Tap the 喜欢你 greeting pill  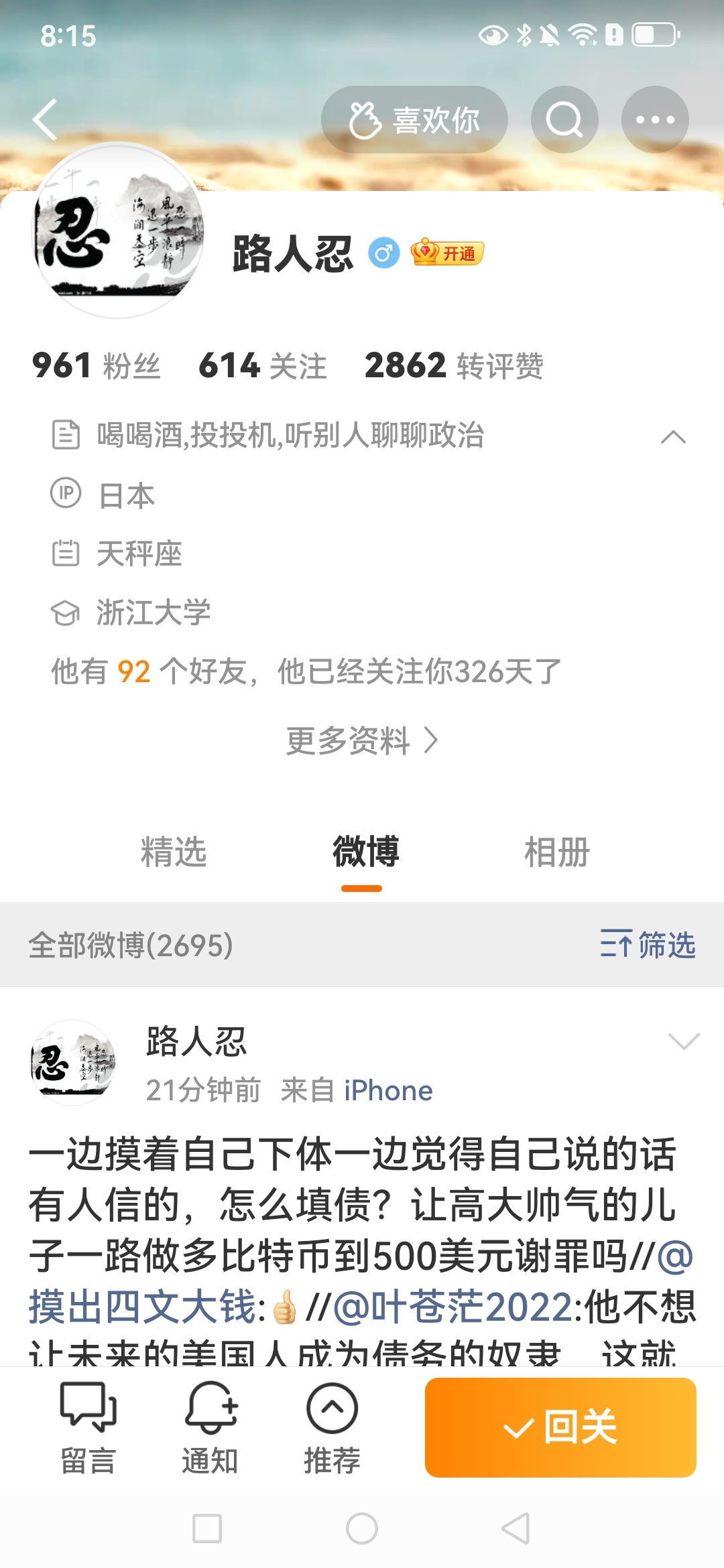414,119
